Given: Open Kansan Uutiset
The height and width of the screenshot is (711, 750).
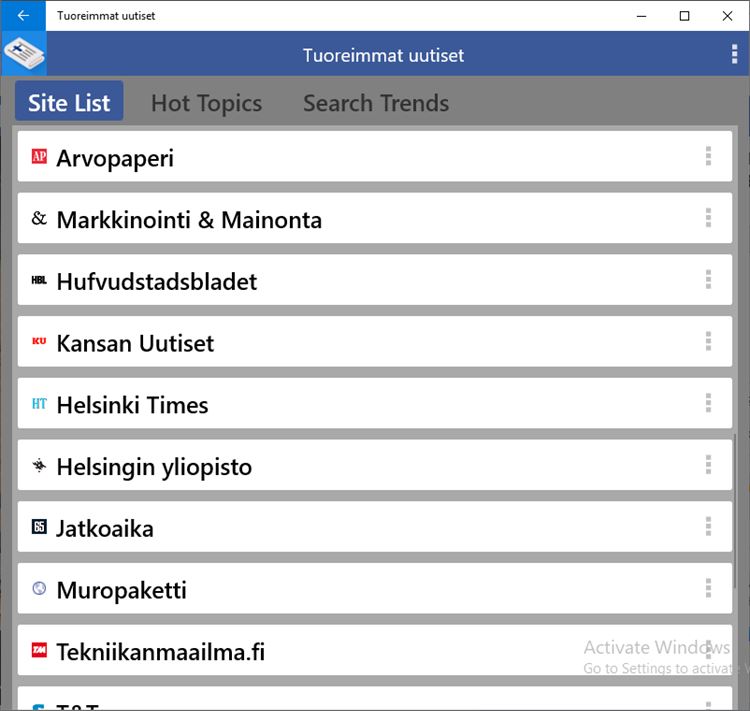Looking at the screenshot, I should pyautogui.click(x=135, y=344).
